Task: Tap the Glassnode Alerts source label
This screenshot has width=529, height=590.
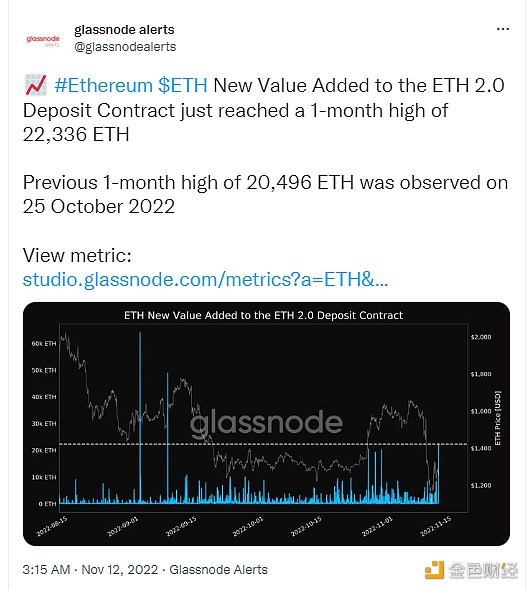Action: [218, 569]
